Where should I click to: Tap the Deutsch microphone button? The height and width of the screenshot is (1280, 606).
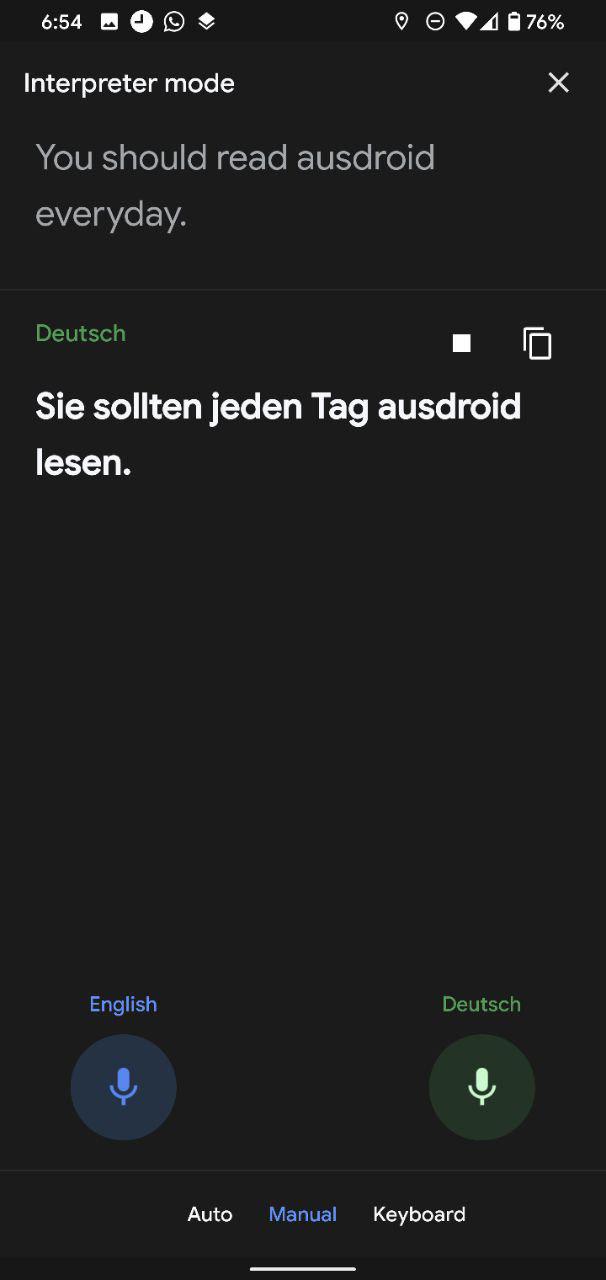coord(482,1087)
